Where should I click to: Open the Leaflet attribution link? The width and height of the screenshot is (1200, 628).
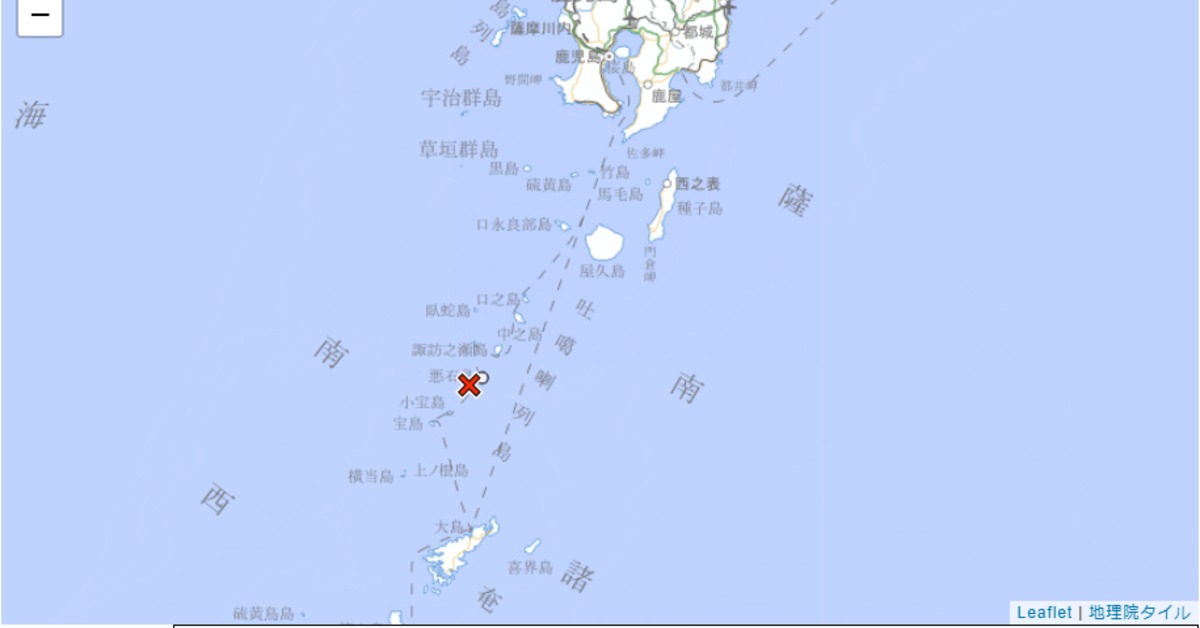1044,612
